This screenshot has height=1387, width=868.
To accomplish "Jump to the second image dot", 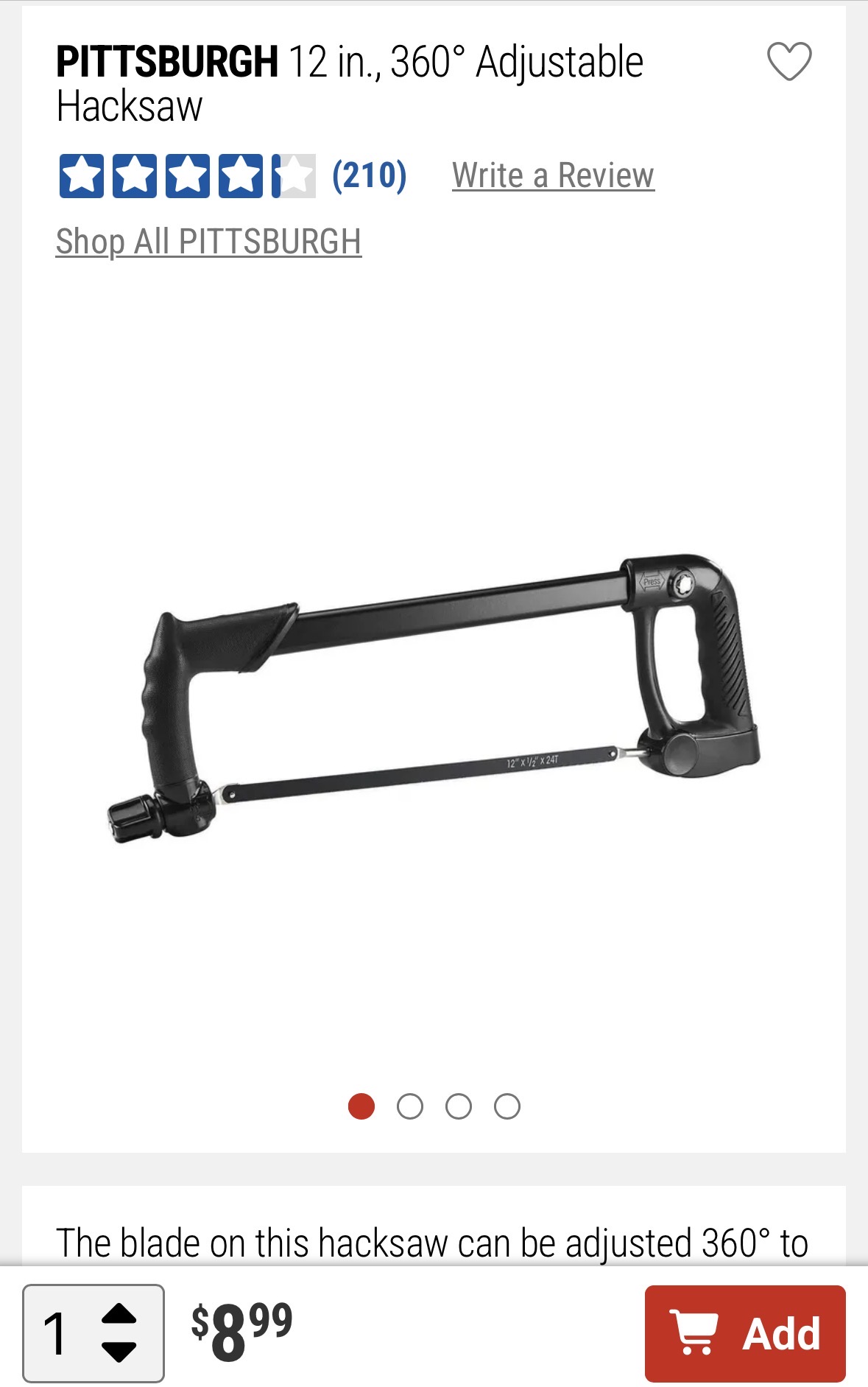I will pos(410,1106).
